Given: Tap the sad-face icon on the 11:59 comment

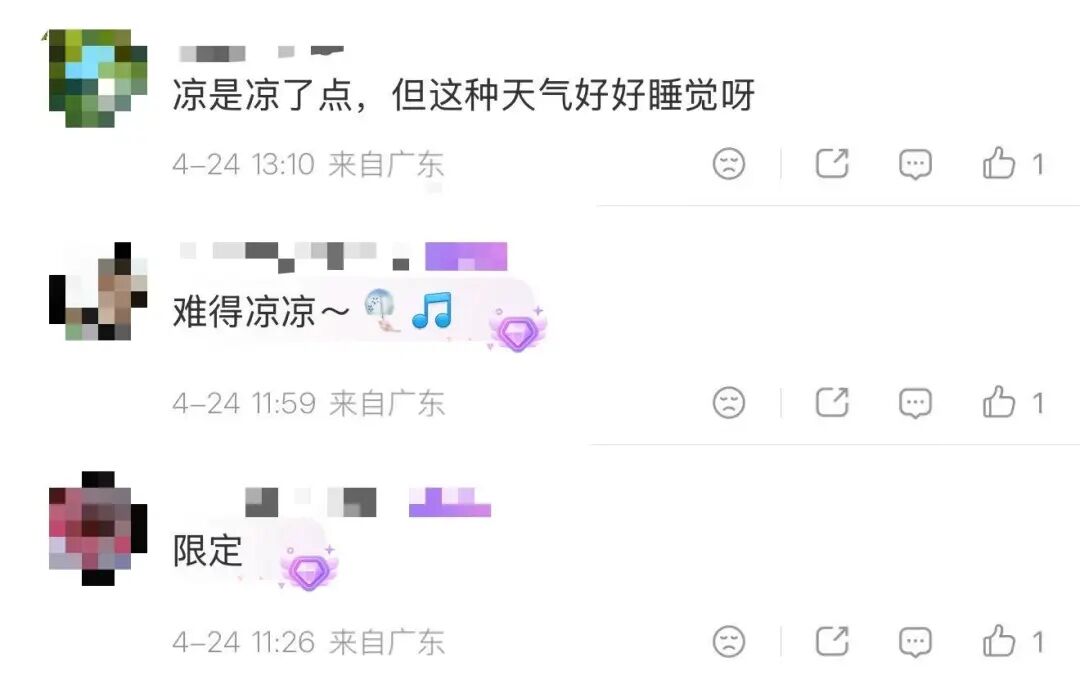Looking at the screenshot, I should point(729,402).
